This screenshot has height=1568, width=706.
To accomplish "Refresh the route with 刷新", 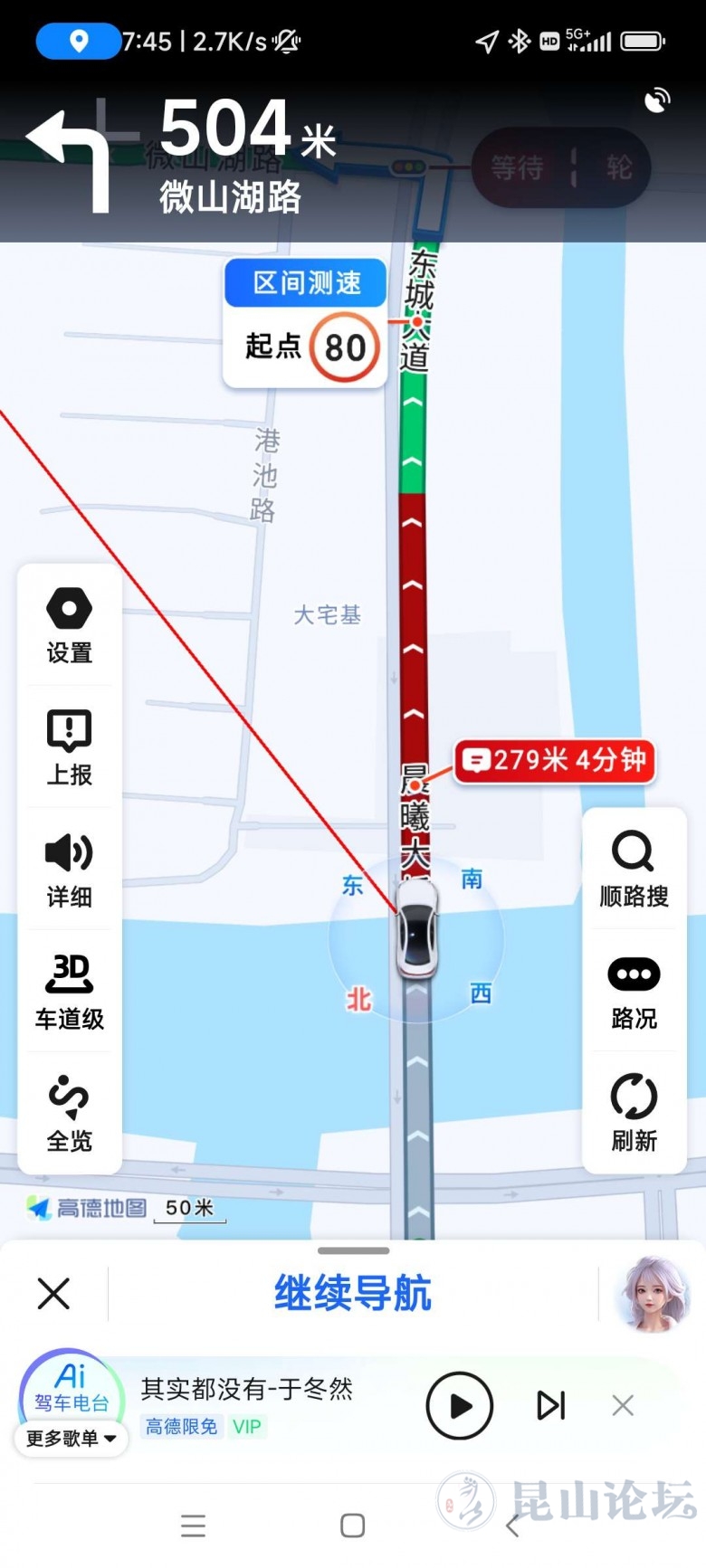I will coord(634,1113).
